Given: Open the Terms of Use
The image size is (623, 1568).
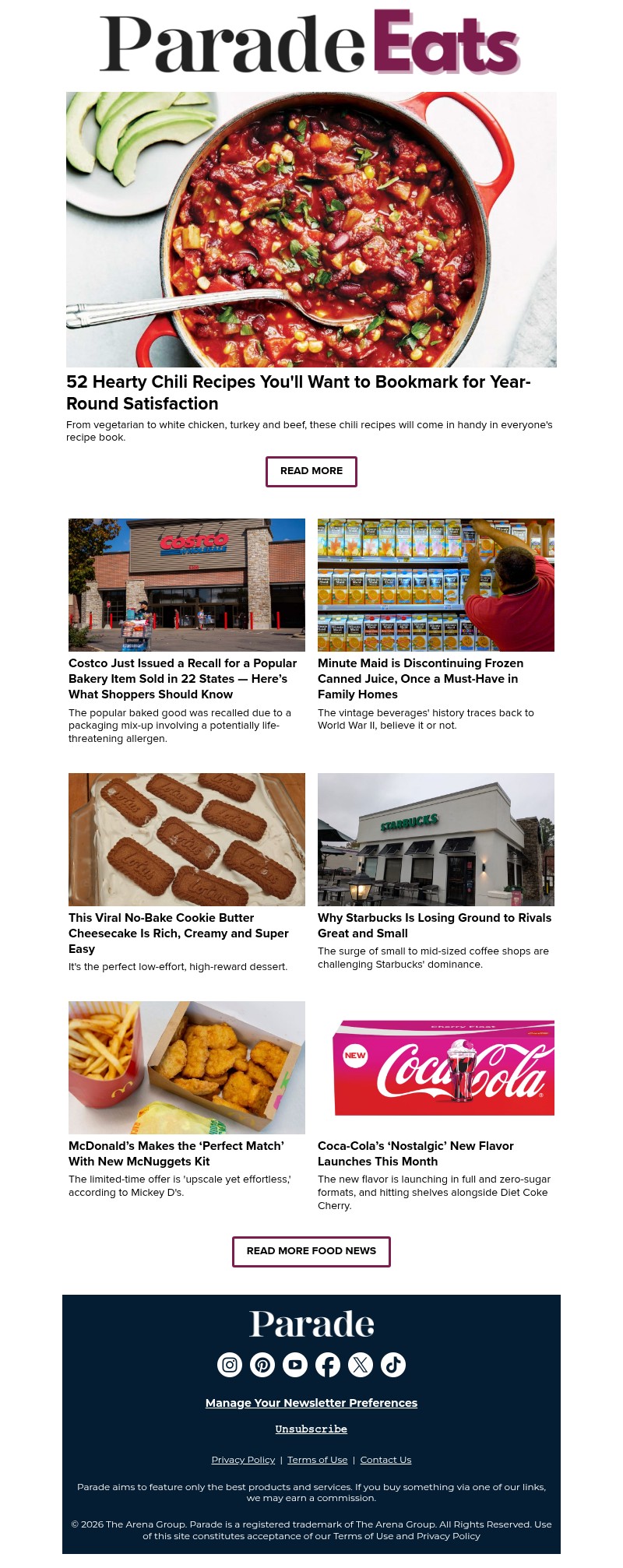Looking at the screenshot, I should click(x=317, y=1460).
